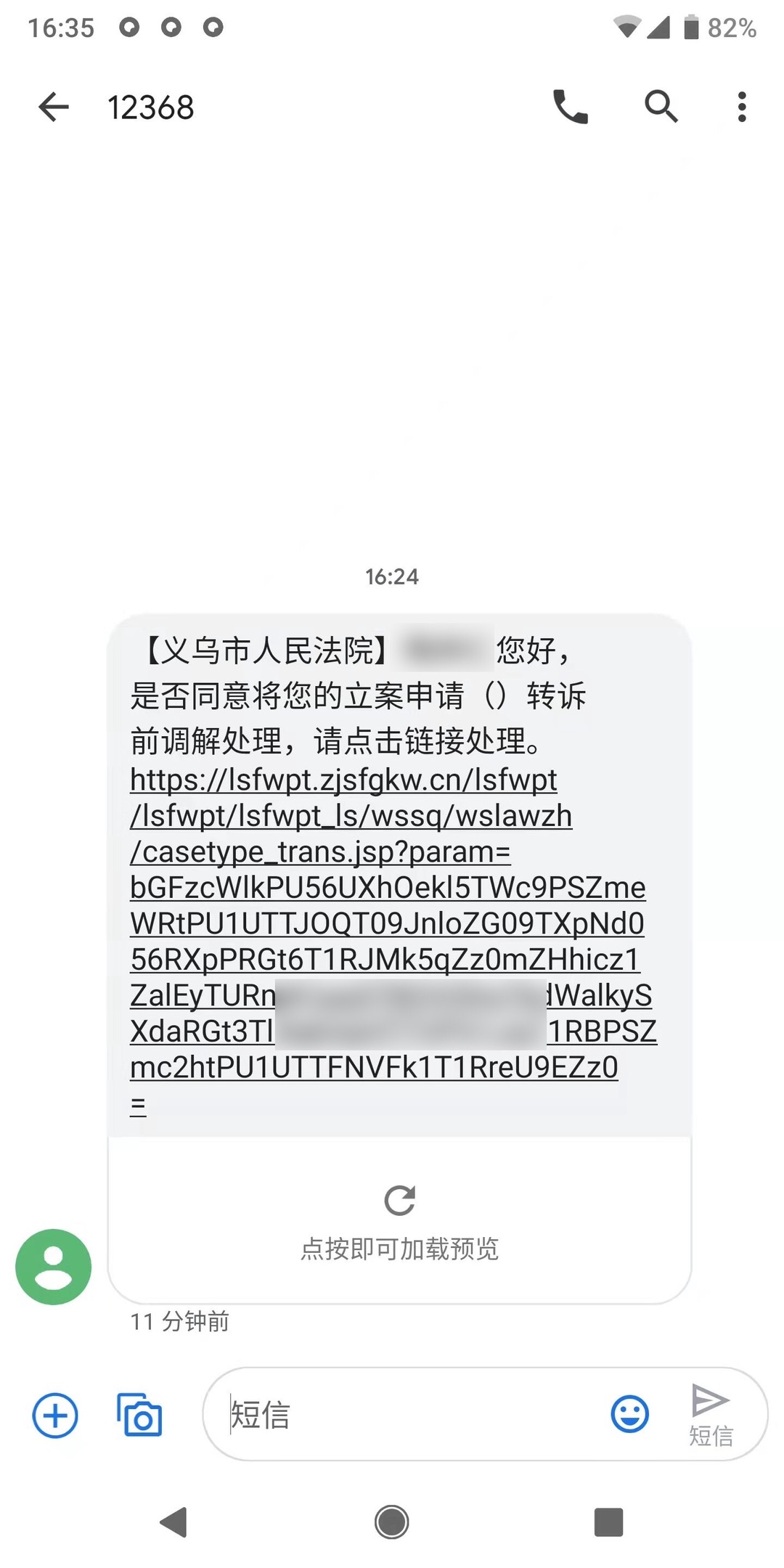Load the link preview
The width and height of the screenshot is (784, 1568).
point(399,1220)
